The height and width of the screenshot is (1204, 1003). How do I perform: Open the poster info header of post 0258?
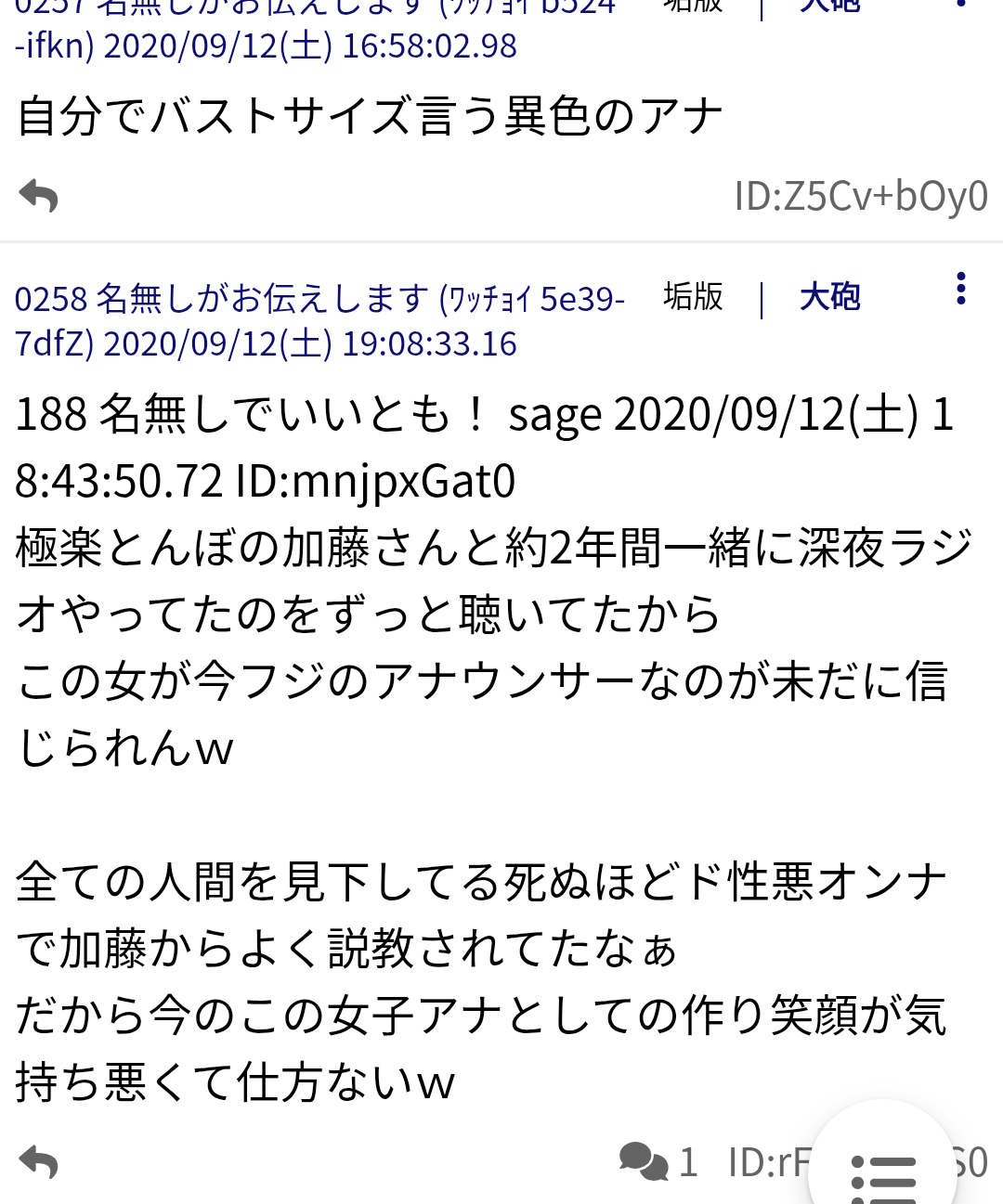(319, 320)
